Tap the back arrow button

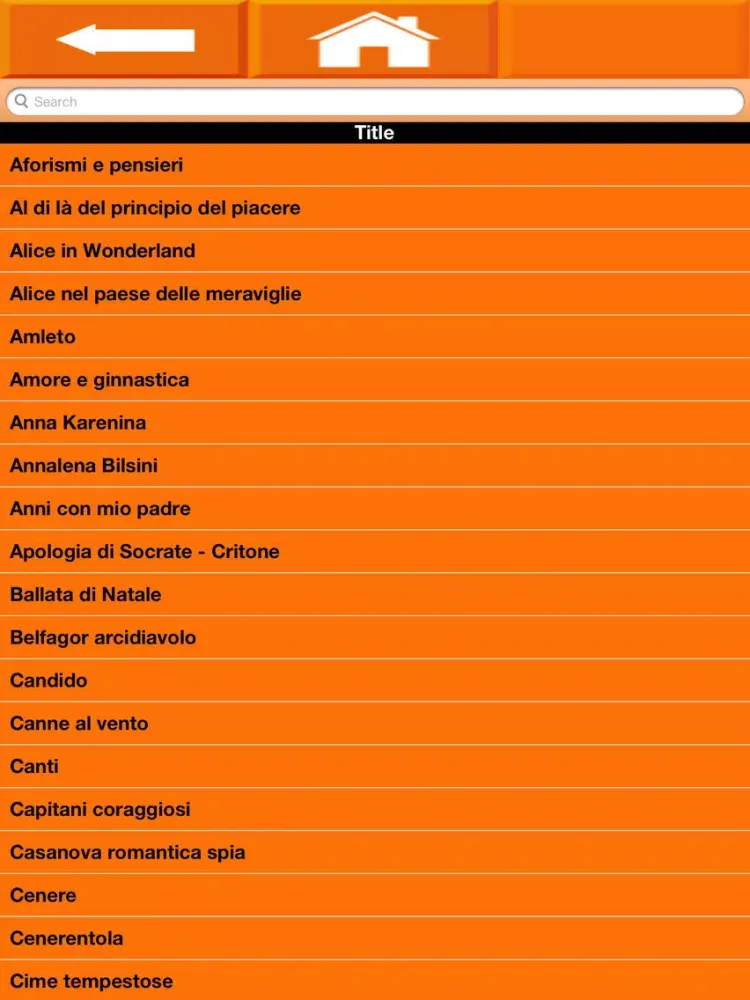tap(125, 40)
